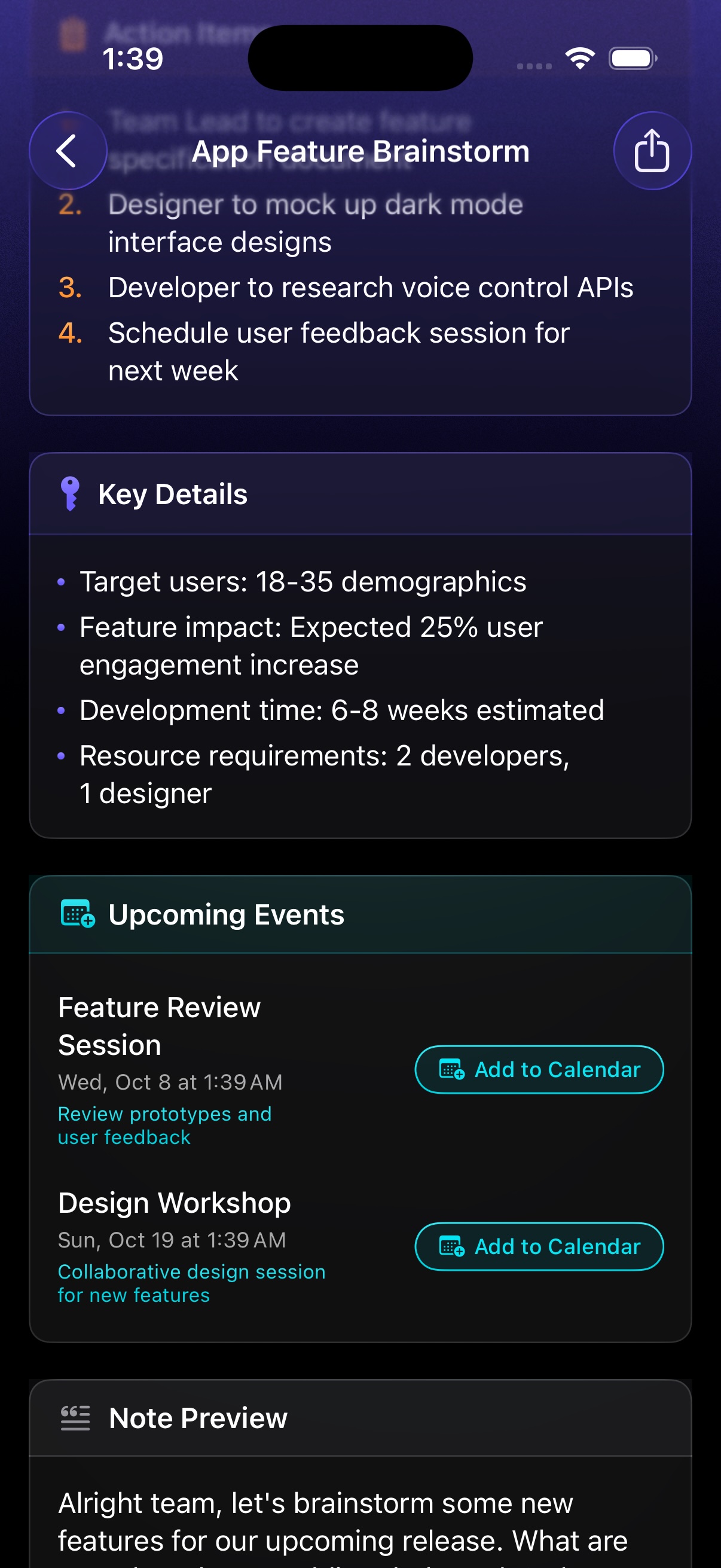Viewport: 721px width, 1568px height.
Task: Tap the battery indicator in the status bar
Action: [x=630, y=58]
